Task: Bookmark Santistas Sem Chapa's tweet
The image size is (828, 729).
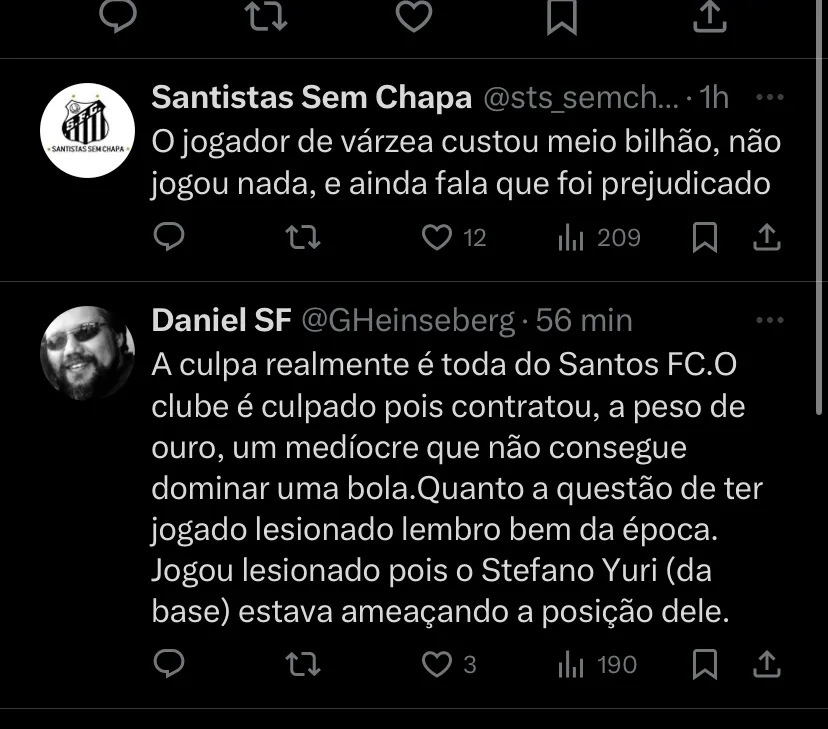Action: pyautogui.click(x=705, y=237)
